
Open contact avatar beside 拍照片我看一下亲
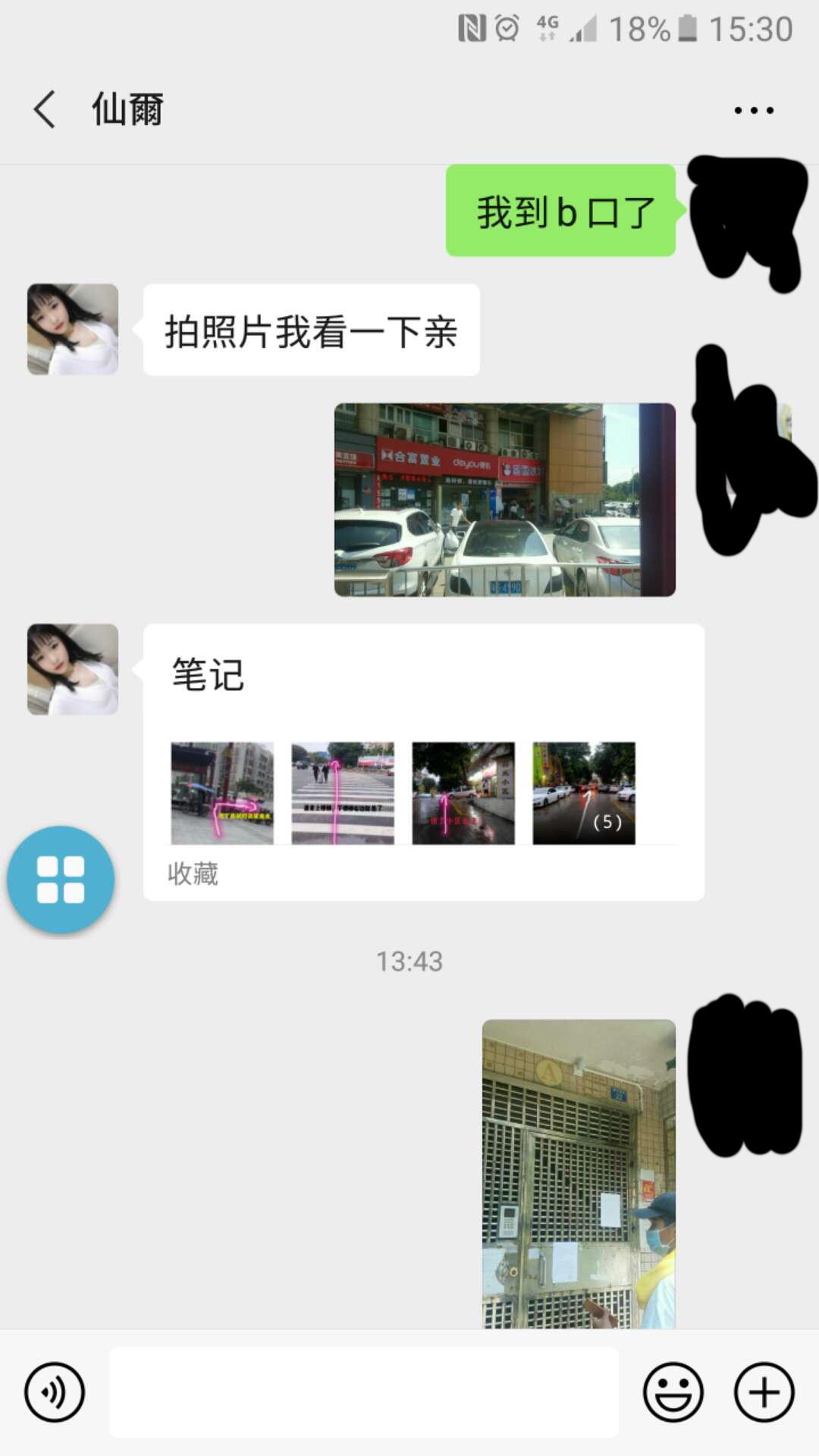click(x=73, y=329)
